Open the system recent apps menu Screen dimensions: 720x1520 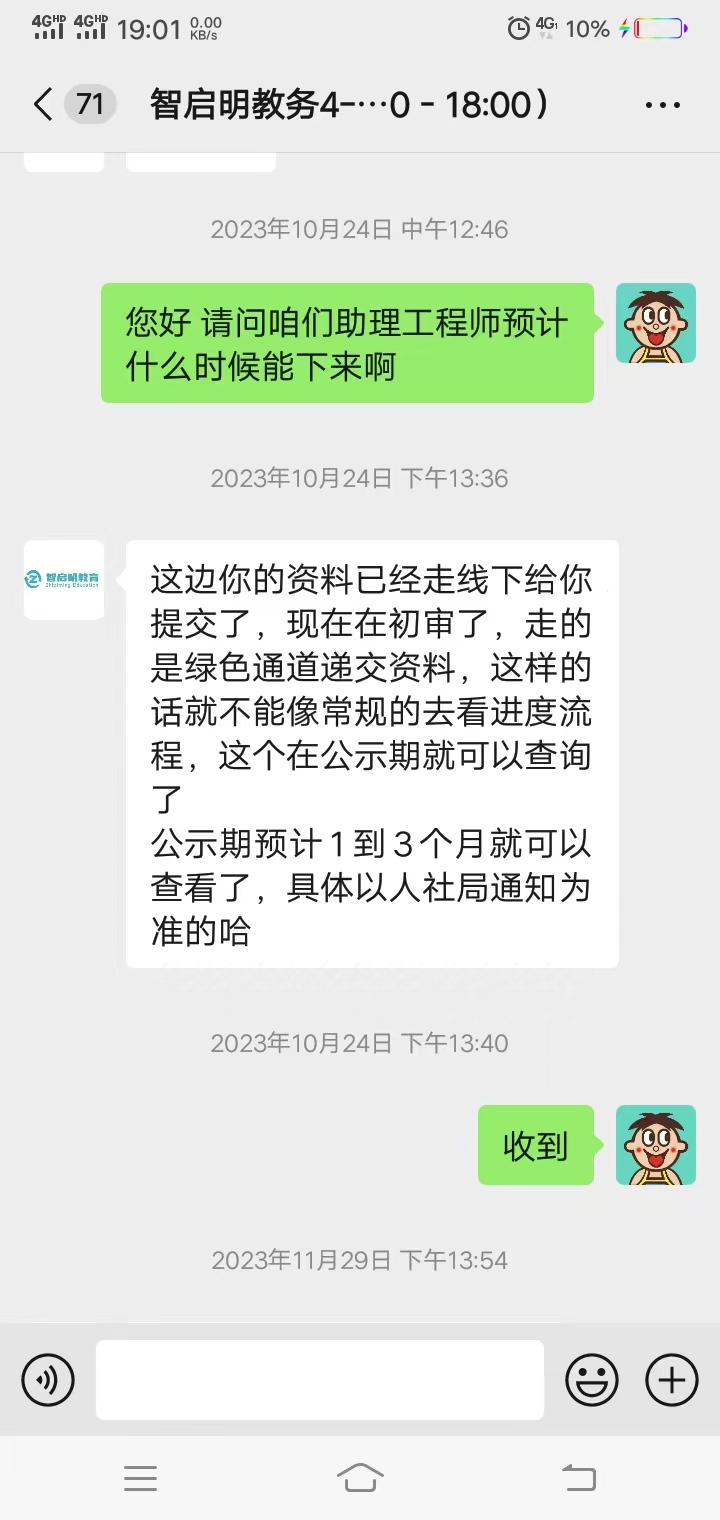click(x=140, y=1478)
